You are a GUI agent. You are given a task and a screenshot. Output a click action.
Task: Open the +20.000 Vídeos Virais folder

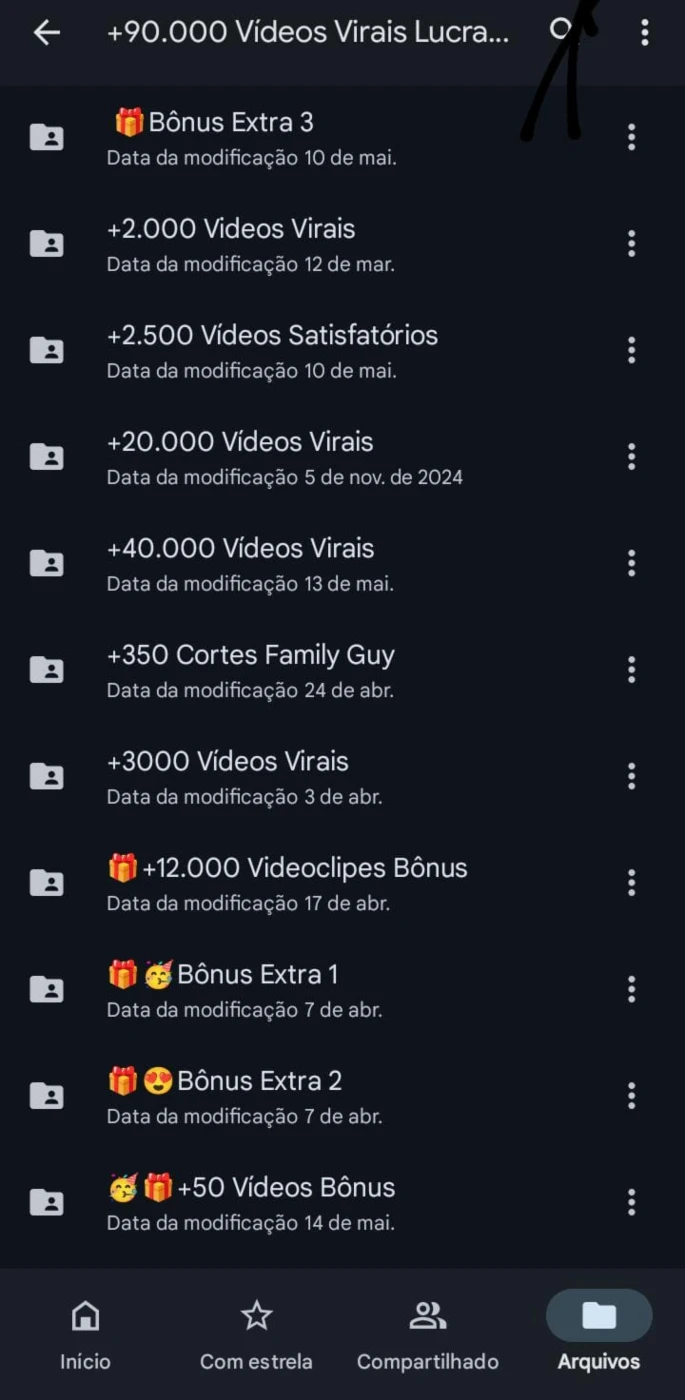click(342, 457)
